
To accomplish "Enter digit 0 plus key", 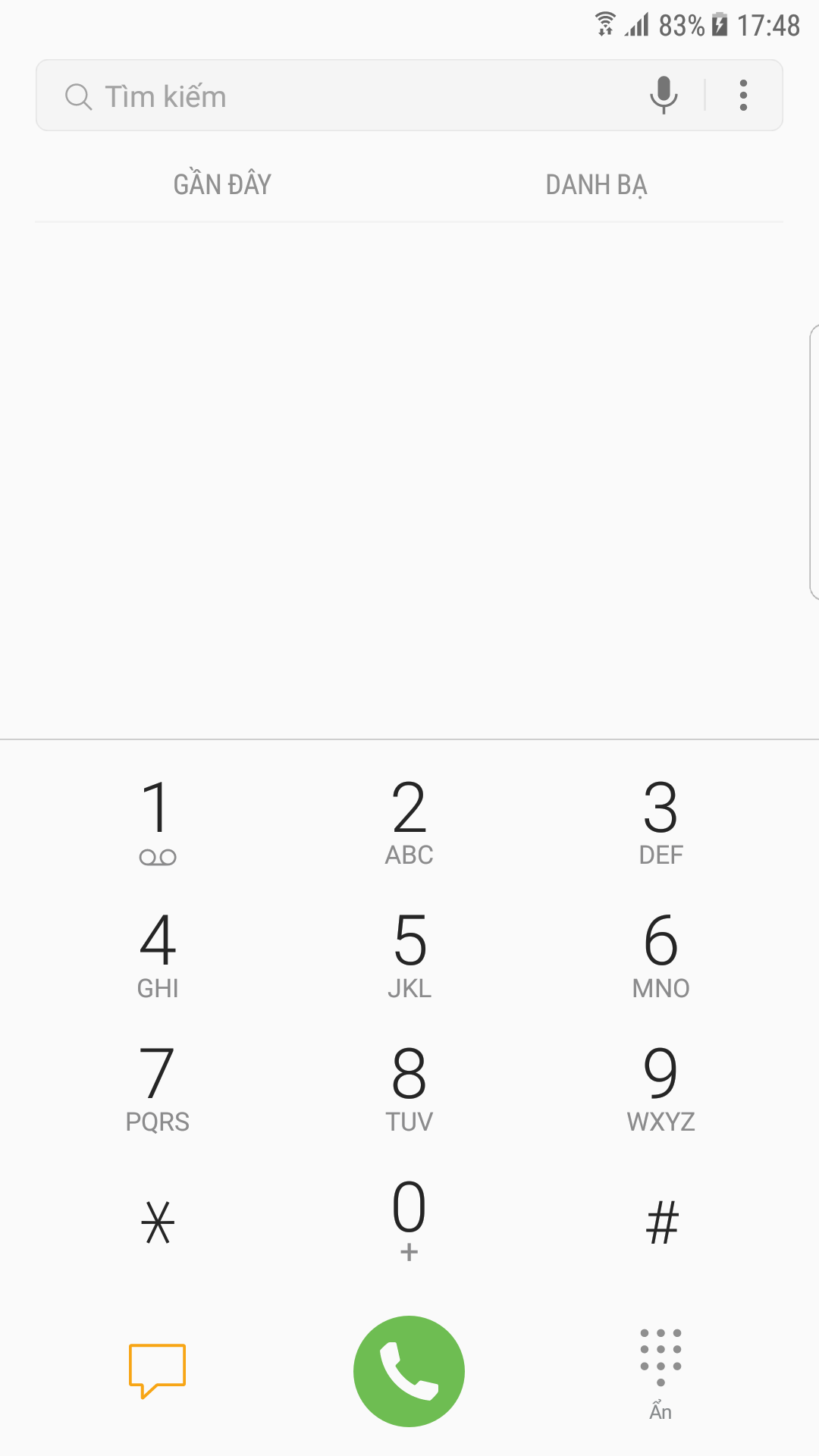I will [409, 1219].
